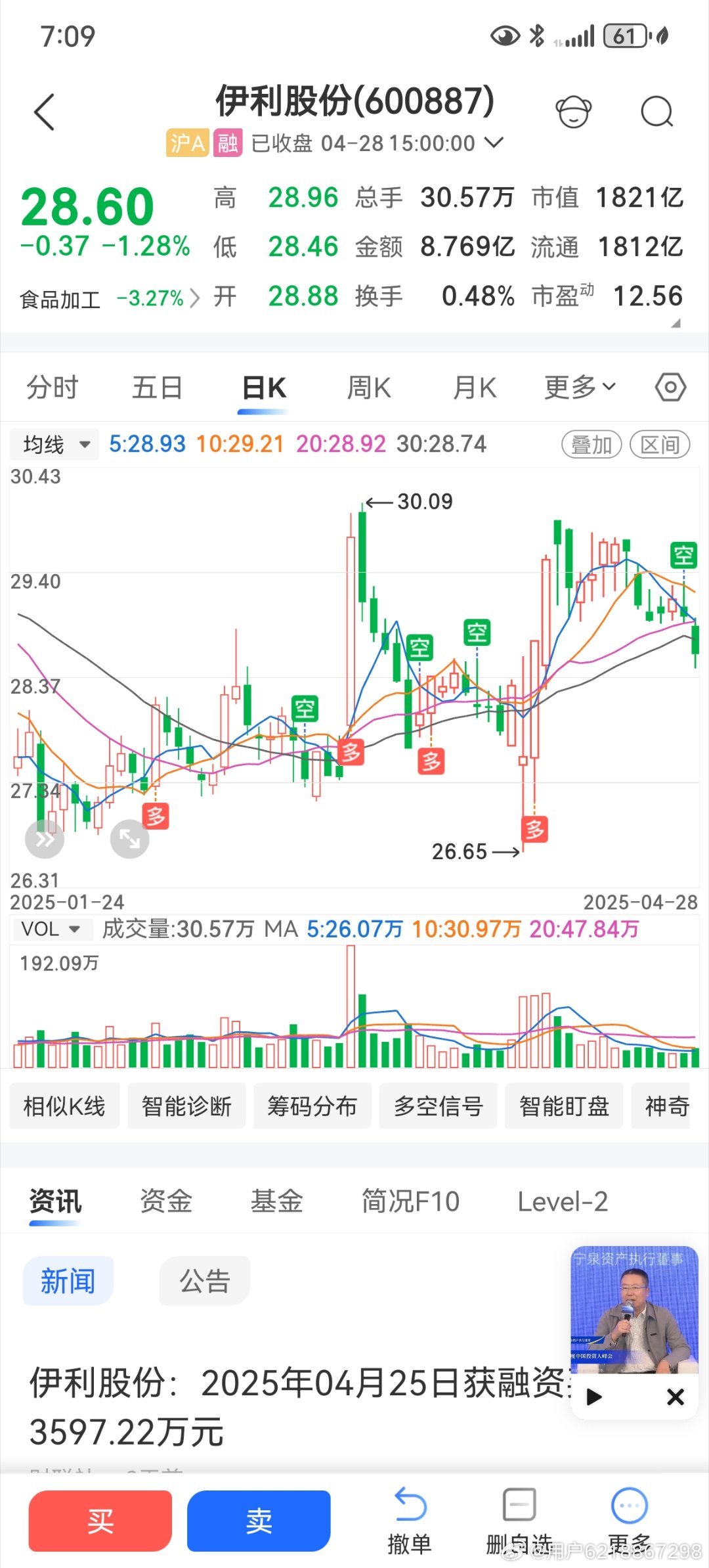
Task: Select the 周K chart tab
Action: 369,388
